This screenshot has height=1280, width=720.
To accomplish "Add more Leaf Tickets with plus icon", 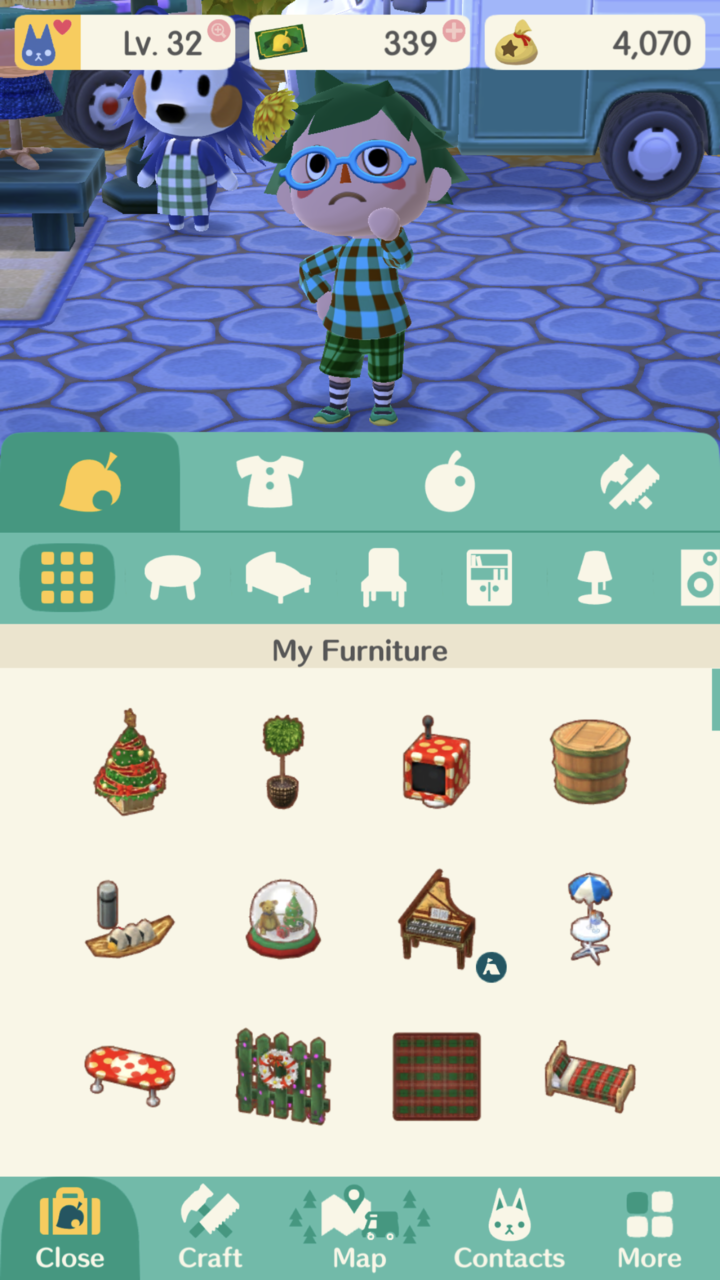I will pos(454,30).
